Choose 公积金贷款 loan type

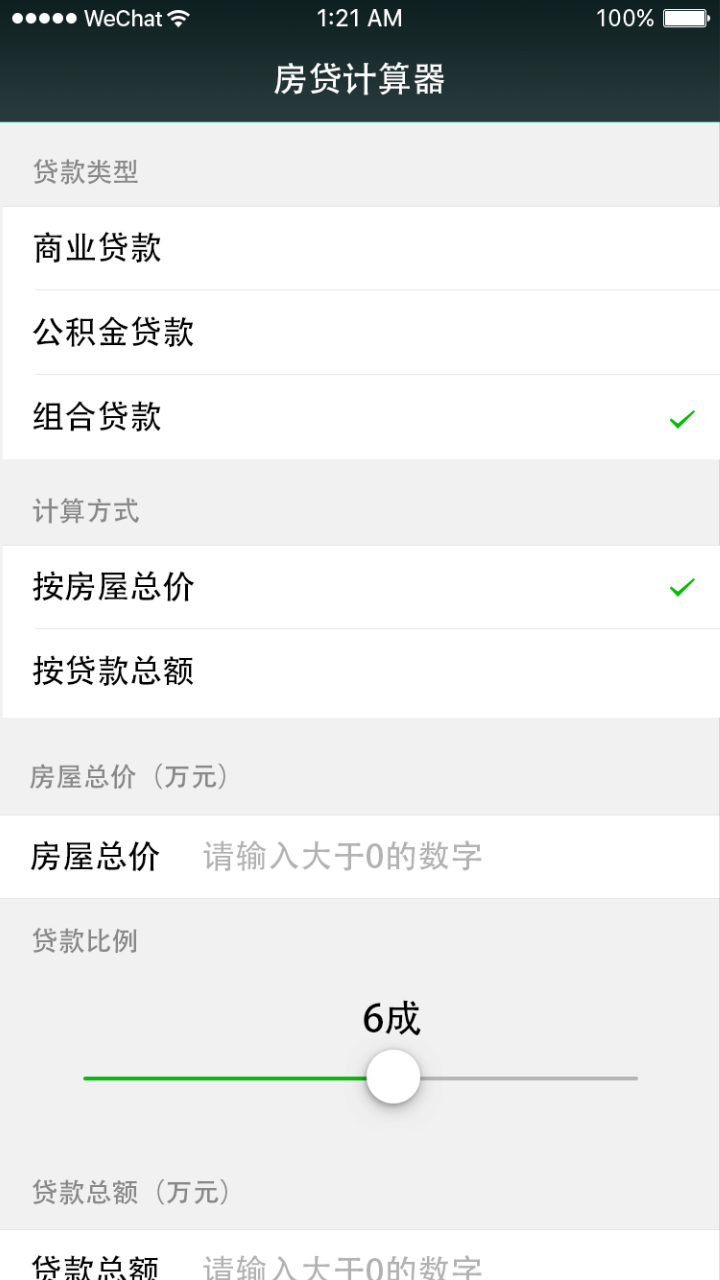click(x=360, y=332)
